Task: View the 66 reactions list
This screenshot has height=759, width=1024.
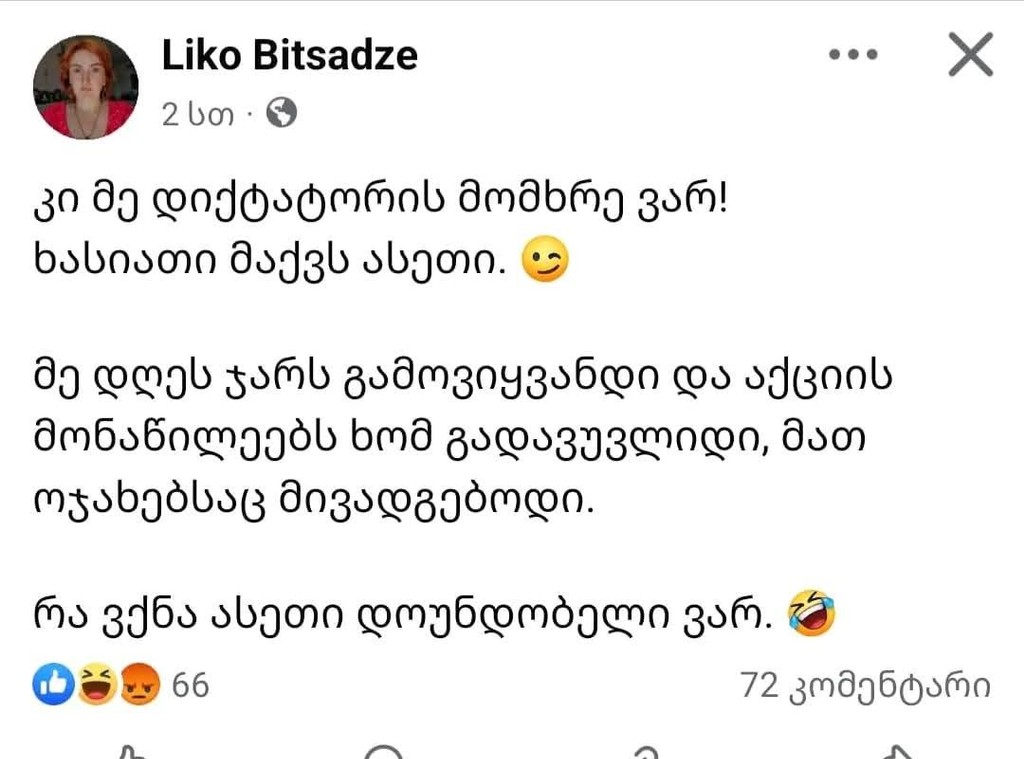Action: click(x=120, y=686)
